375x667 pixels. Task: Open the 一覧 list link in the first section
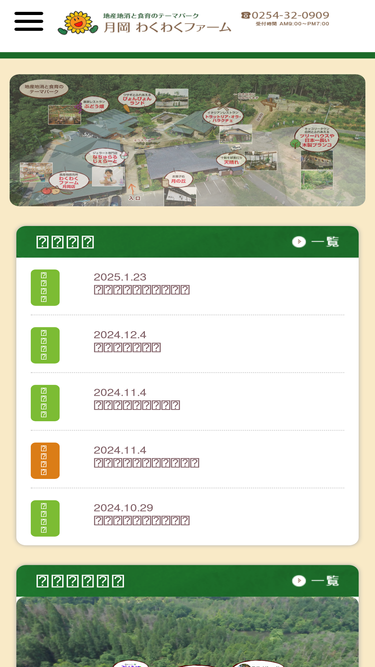coord(315,242)
